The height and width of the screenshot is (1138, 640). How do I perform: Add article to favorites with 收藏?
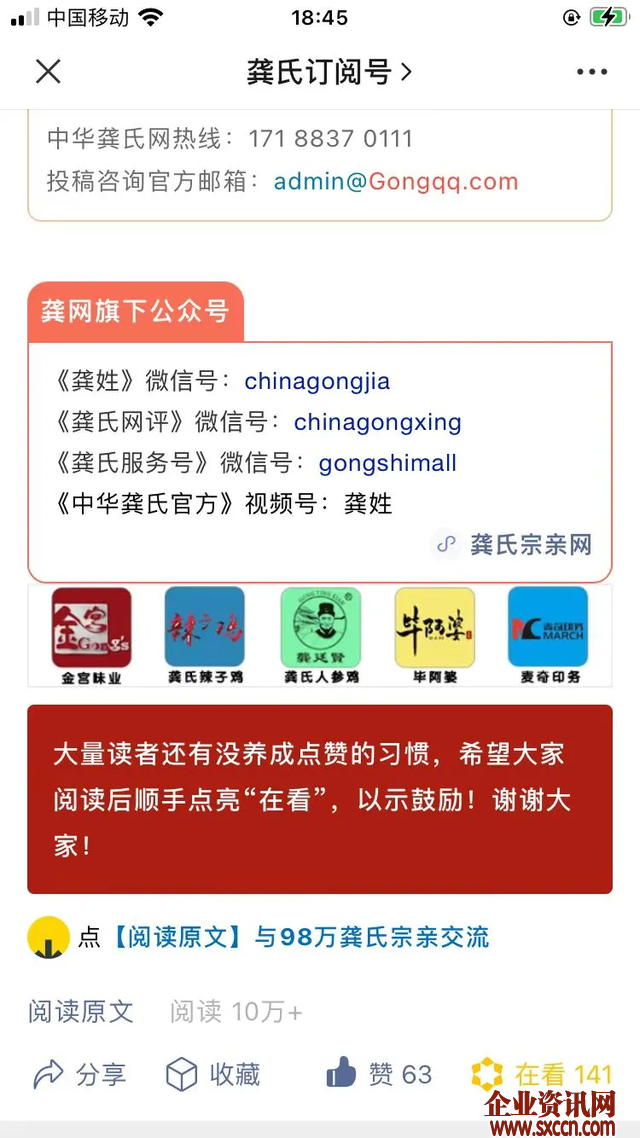click(213, 1075)
